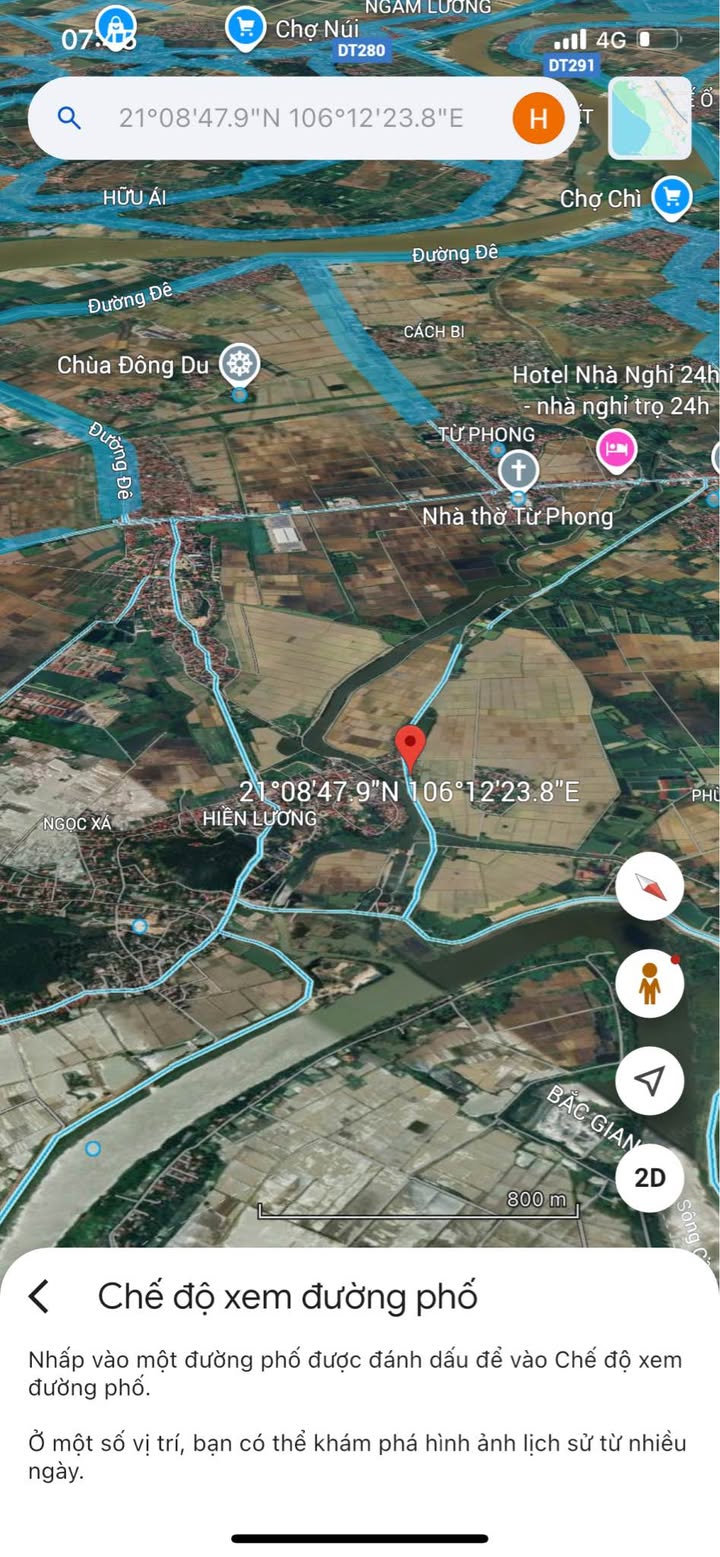Open the Nhà thờ Từ Phong church marker
The width and height of the screenshot is (720, 1557).
click(518, 470)
